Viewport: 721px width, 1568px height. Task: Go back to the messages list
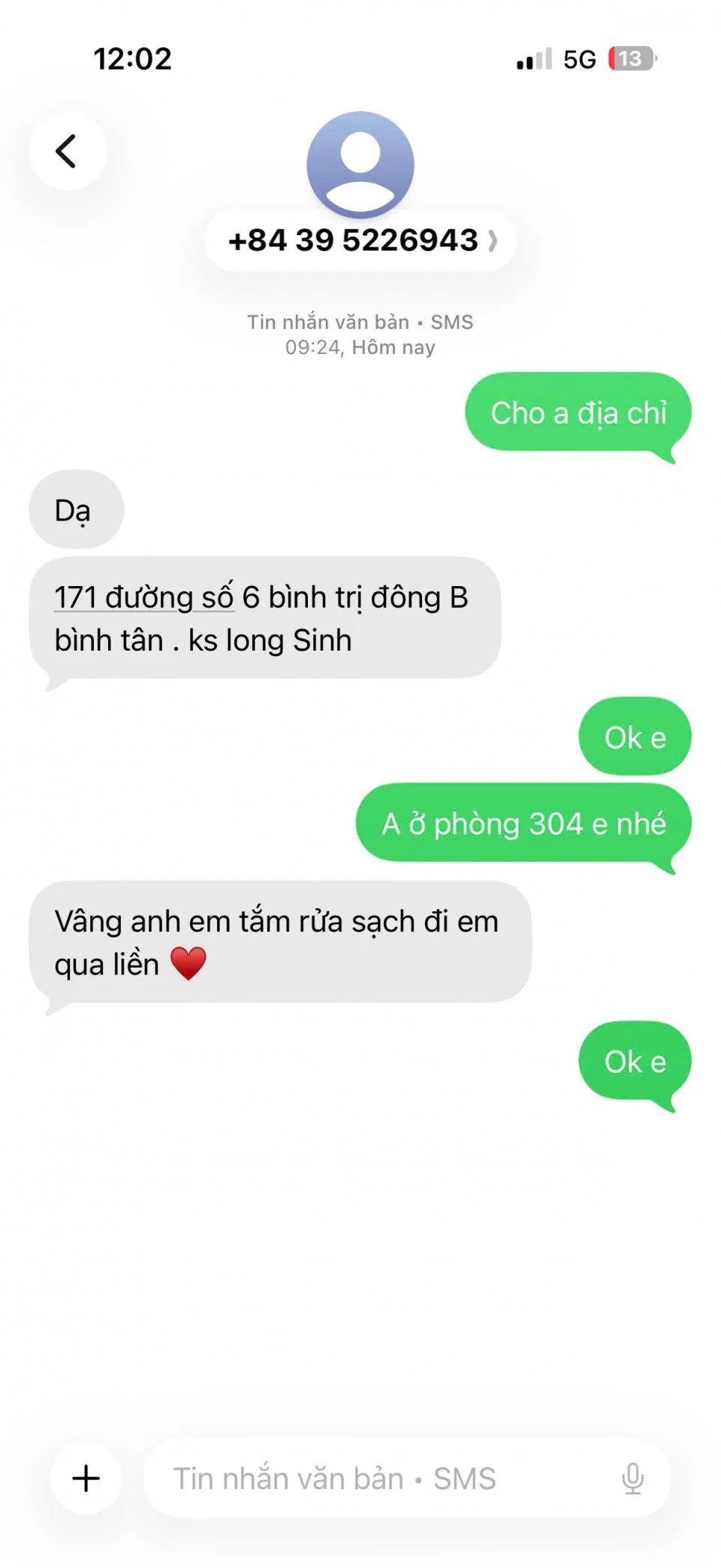click(x=68, y=151)
